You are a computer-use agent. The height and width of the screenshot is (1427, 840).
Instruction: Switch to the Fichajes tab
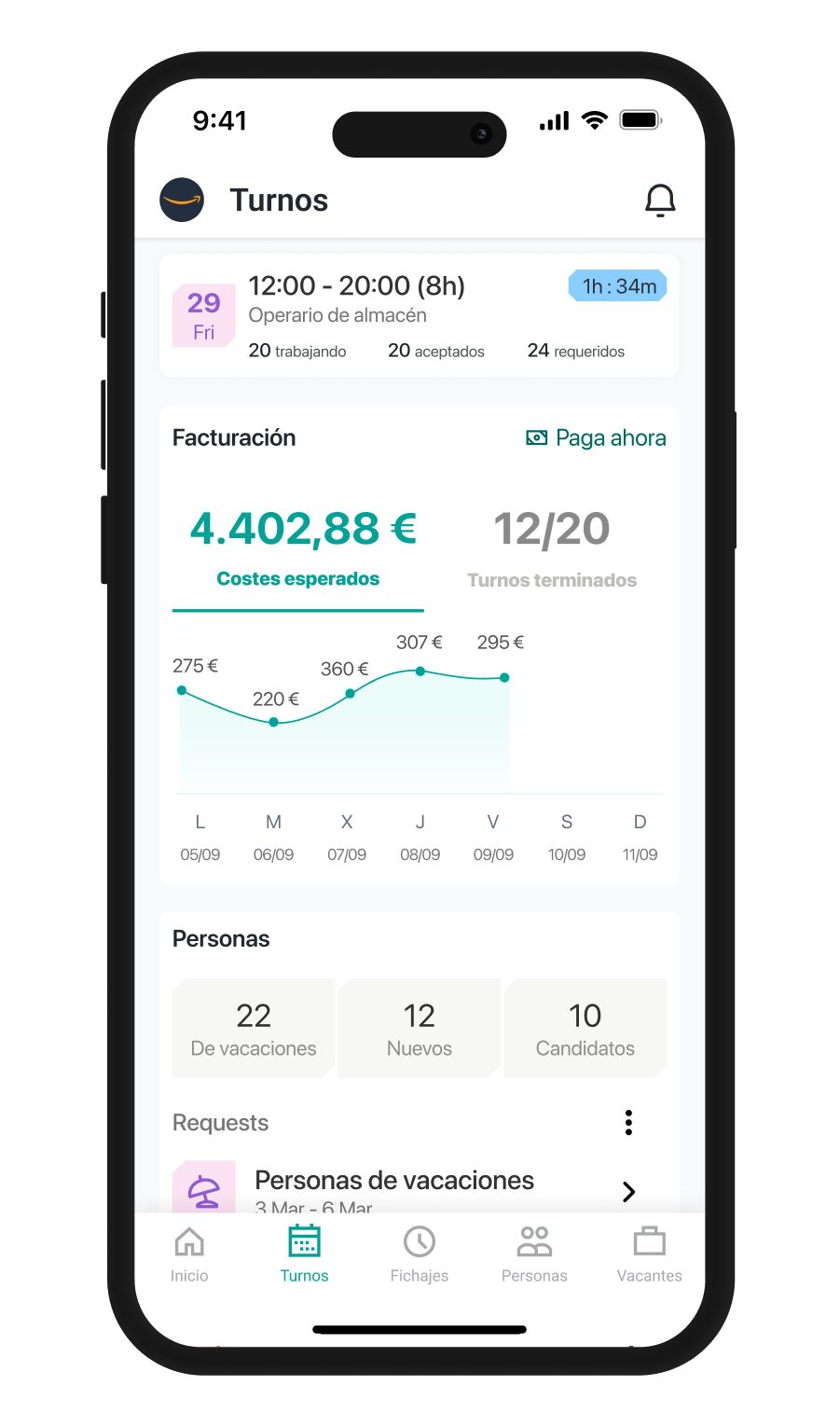pyautogui.click(x=420, y=1254)
